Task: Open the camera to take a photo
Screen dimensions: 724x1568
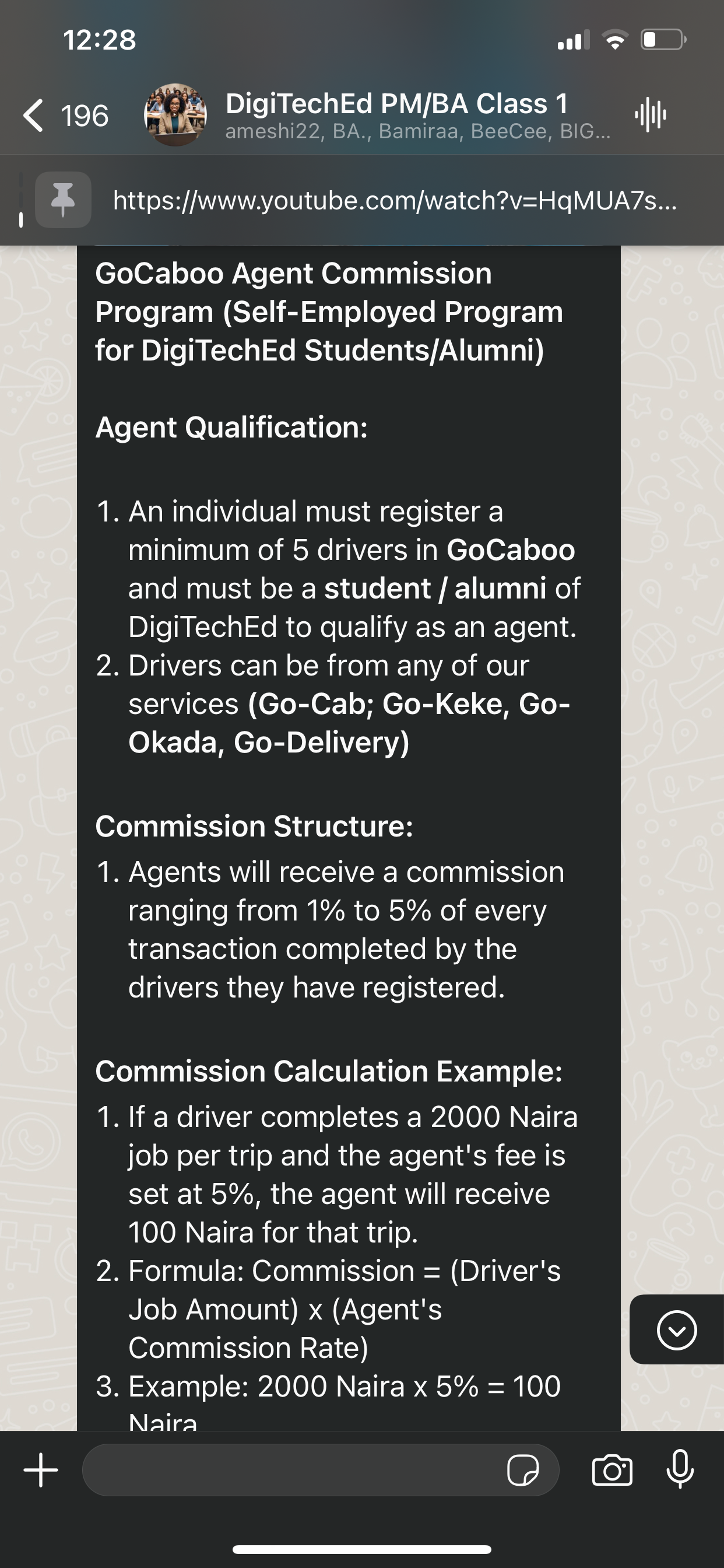Action: [x=612, y=1470]
